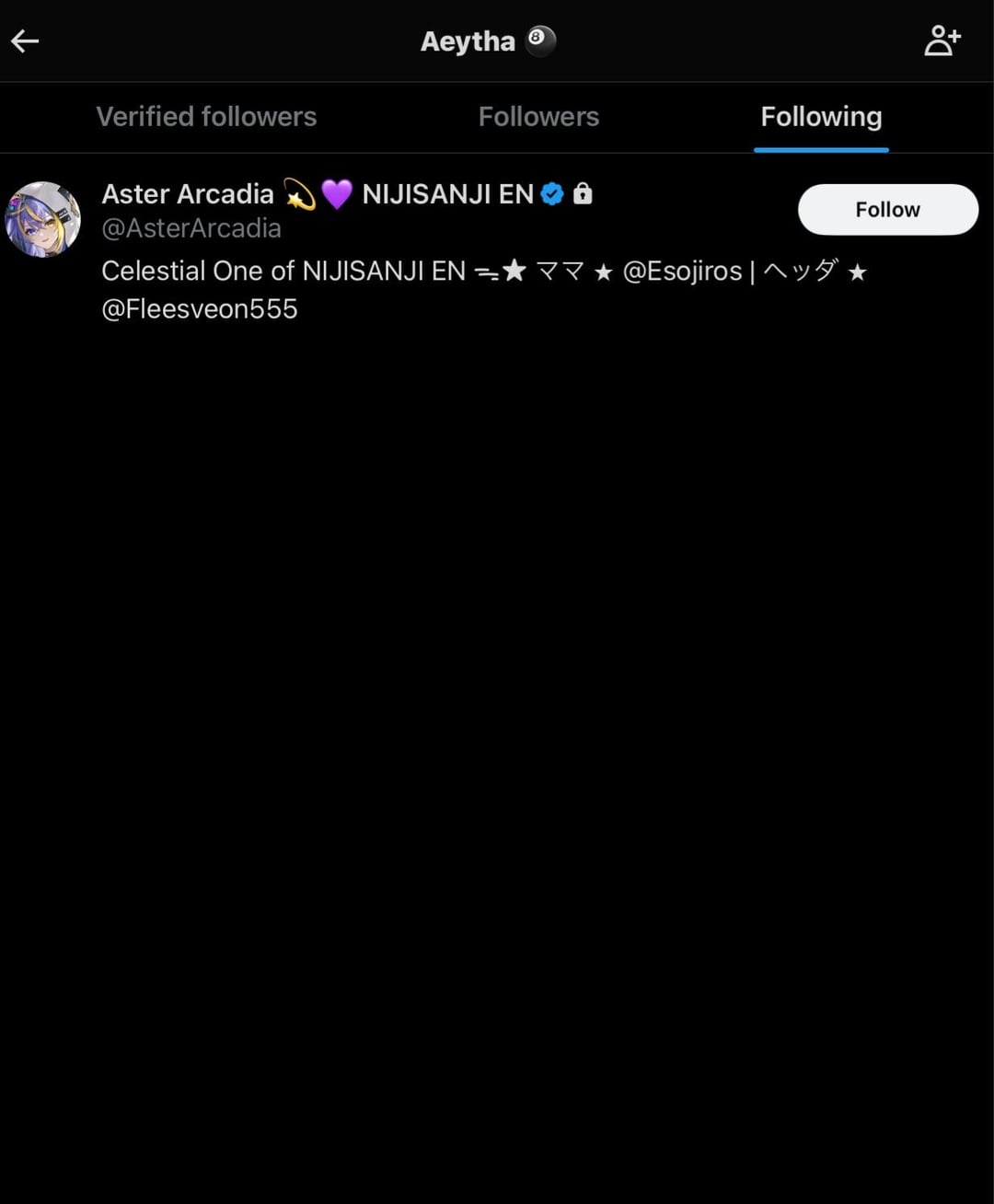The width and height of the screenshot is (994, 1204).
Task: Switch to the Verified followers tab
Action: point(206,117)
